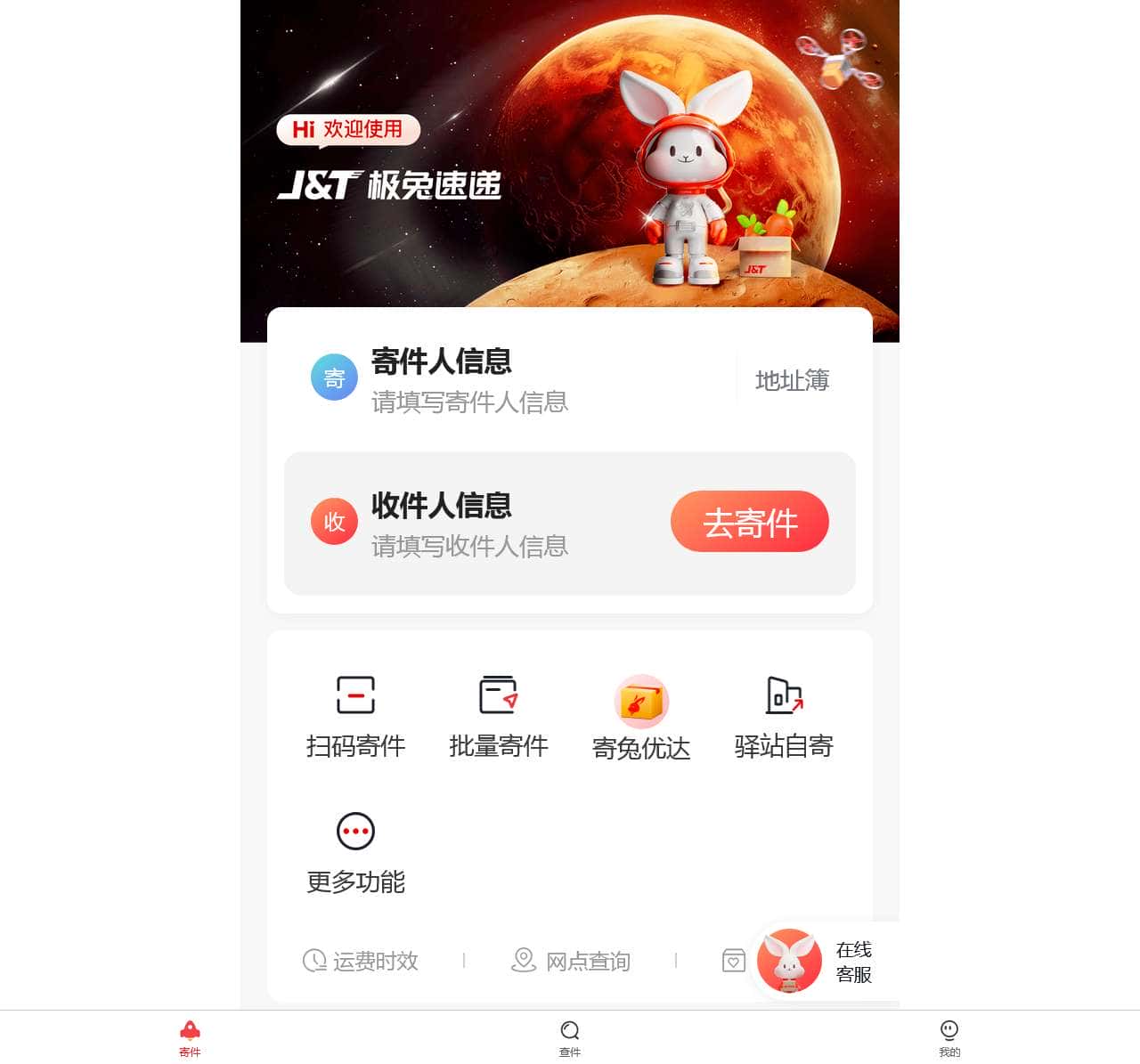Check 运费时效 shipping cost and time
Viewport: 1140px width, 1064px height.
(361, 961)
